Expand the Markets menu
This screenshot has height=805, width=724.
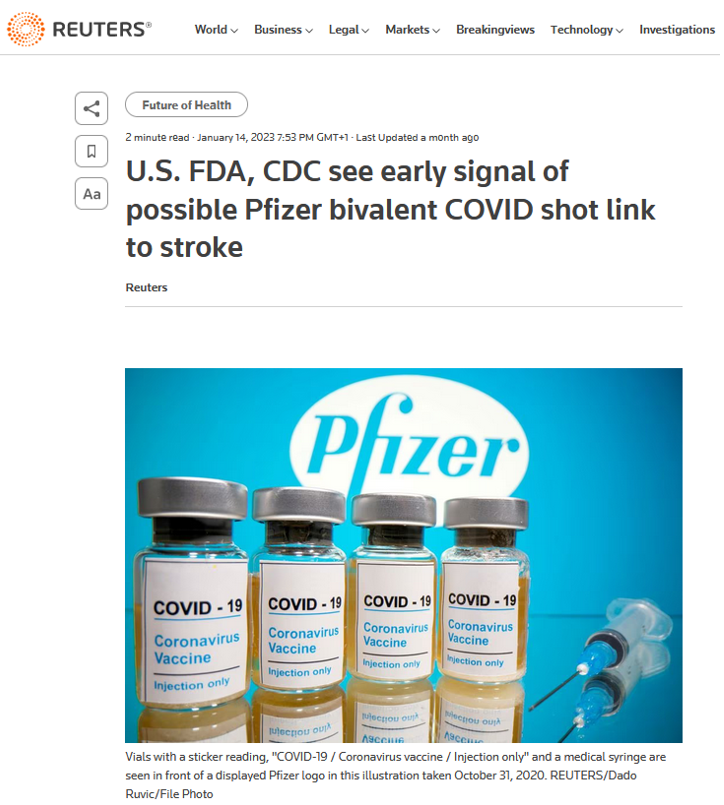tap(413, 30)
